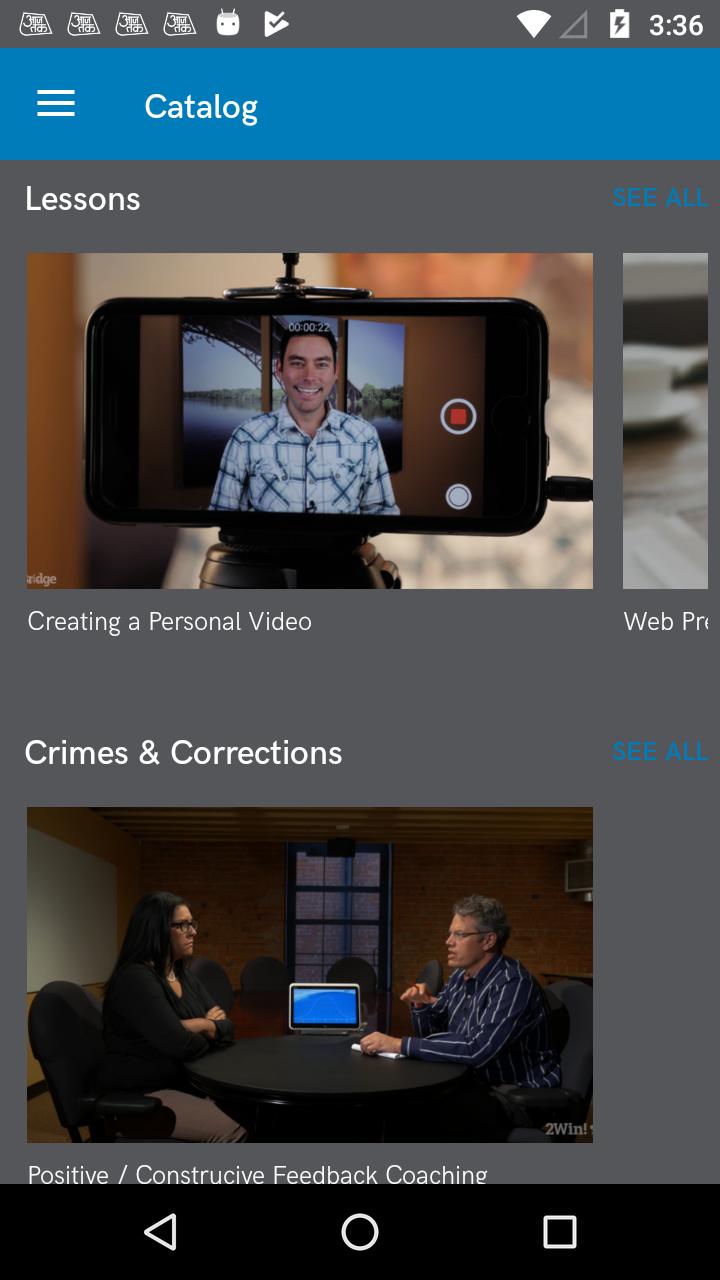Viewport: 720px width, 1280px height.
Task: Open Positive / Construcive Feedback Coaching card
Action: pos(309,975)
